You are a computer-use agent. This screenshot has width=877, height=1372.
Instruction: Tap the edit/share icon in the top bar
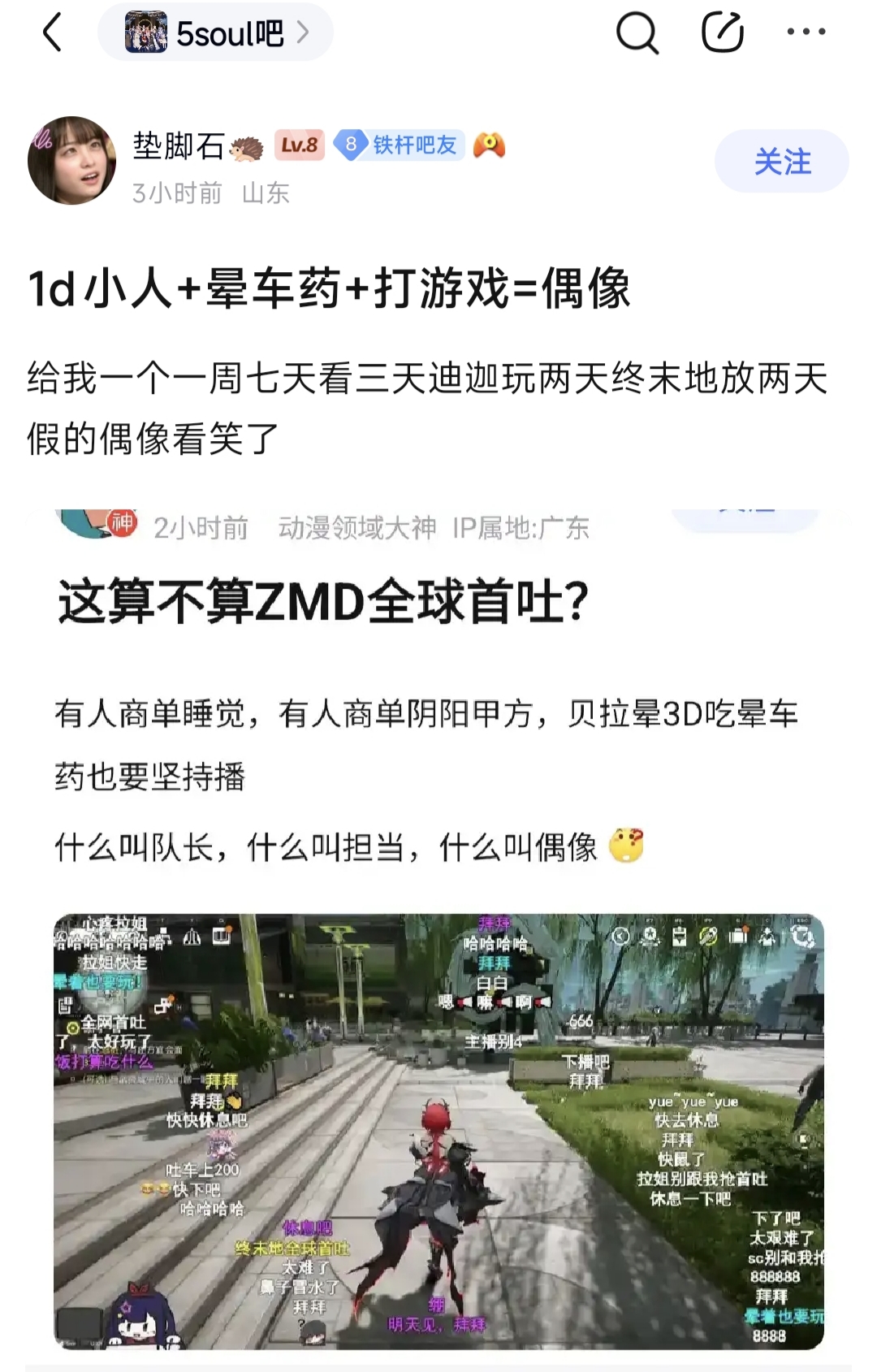tap(723, 32)
